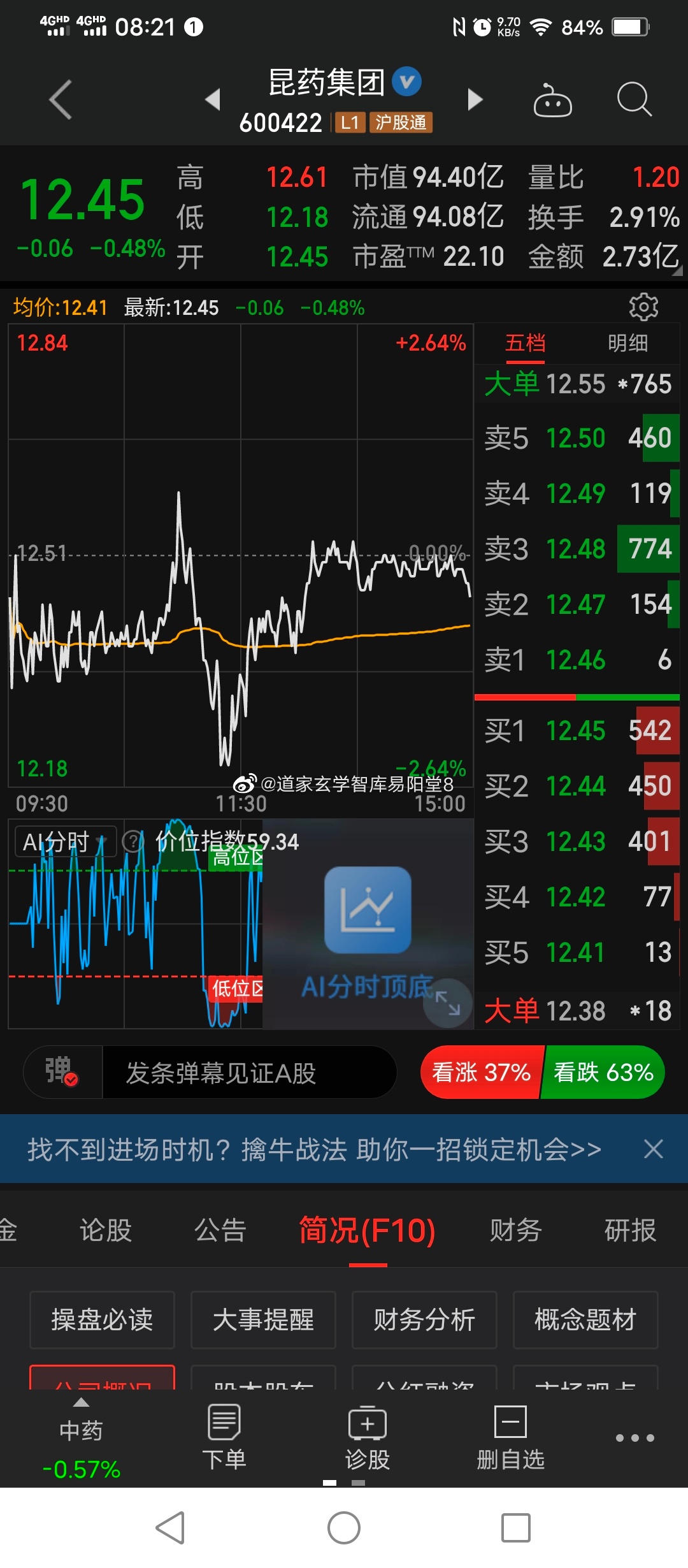Switch to the 财务 tab
Image resolution: width=688 pixels, height=1568 pixels.
coord(515,1230)
